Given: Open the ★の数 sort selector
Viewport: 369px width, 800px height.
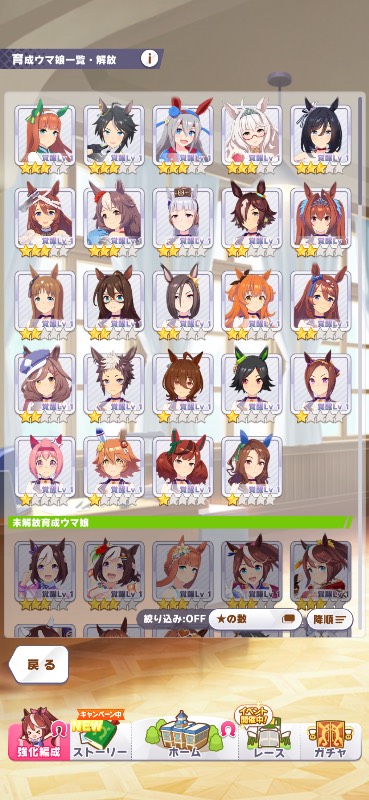Looking at the screenshot, I should click(254, 619).
